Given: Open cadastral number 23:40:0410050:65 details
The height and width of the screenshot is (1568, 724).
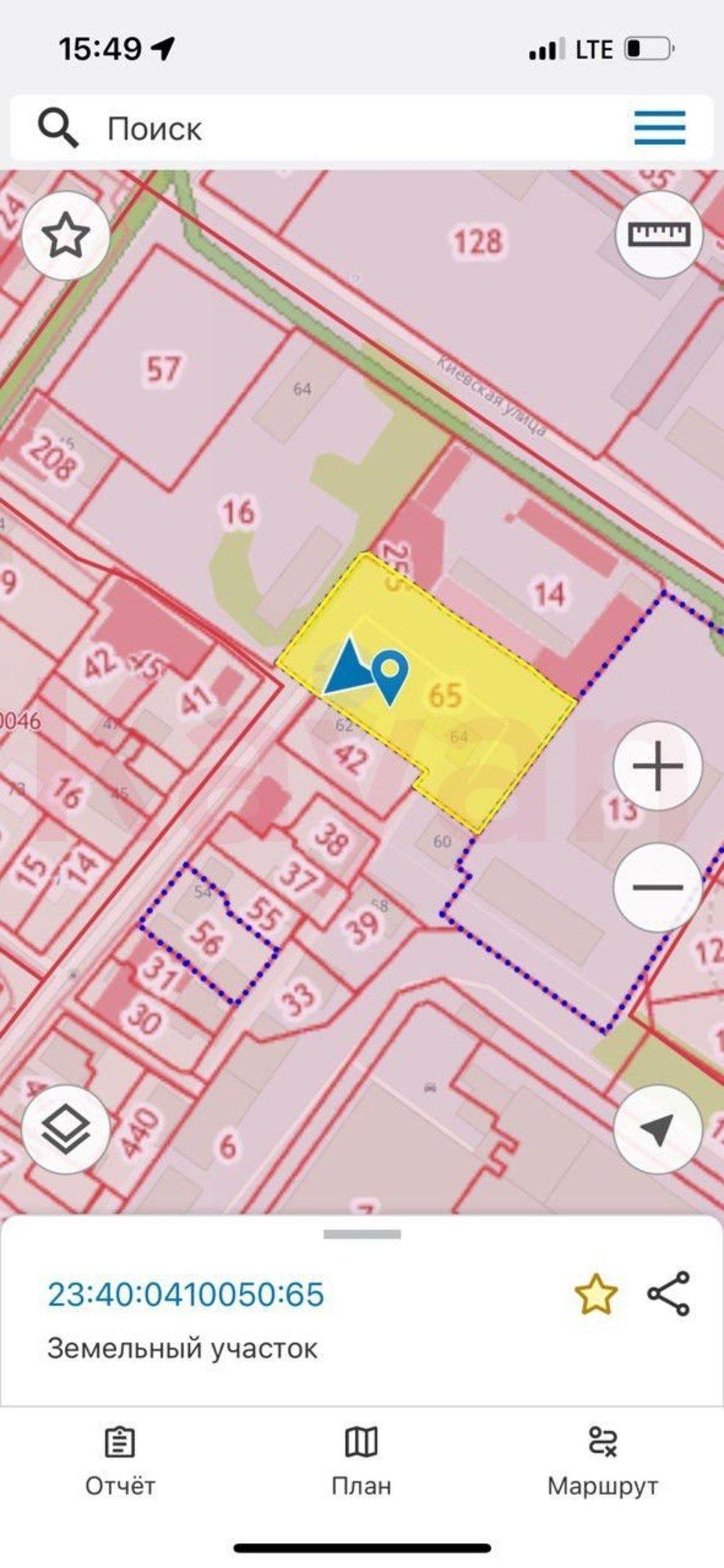Looking at the screenshot, I should pyautogui.click(x=186, y=1294).
